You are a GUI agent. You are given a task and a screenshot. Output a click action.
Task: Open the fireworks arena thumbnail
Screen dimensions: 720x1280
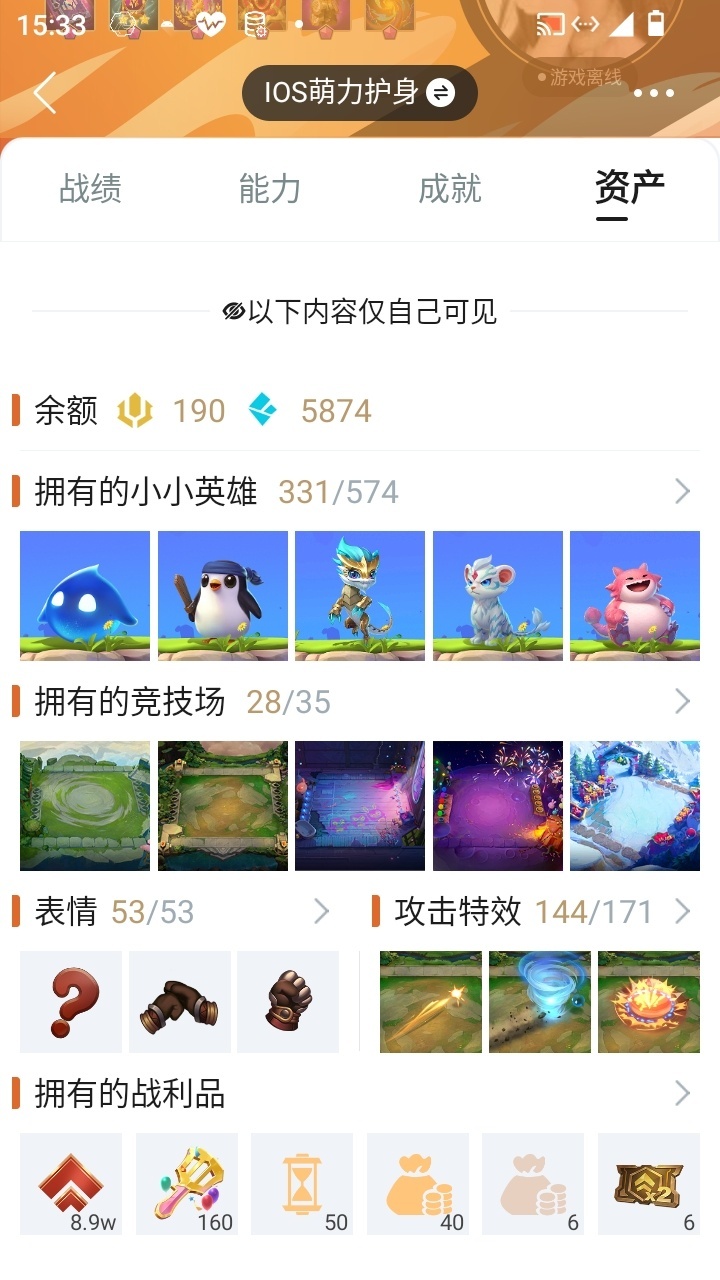(x=497, y=806)
